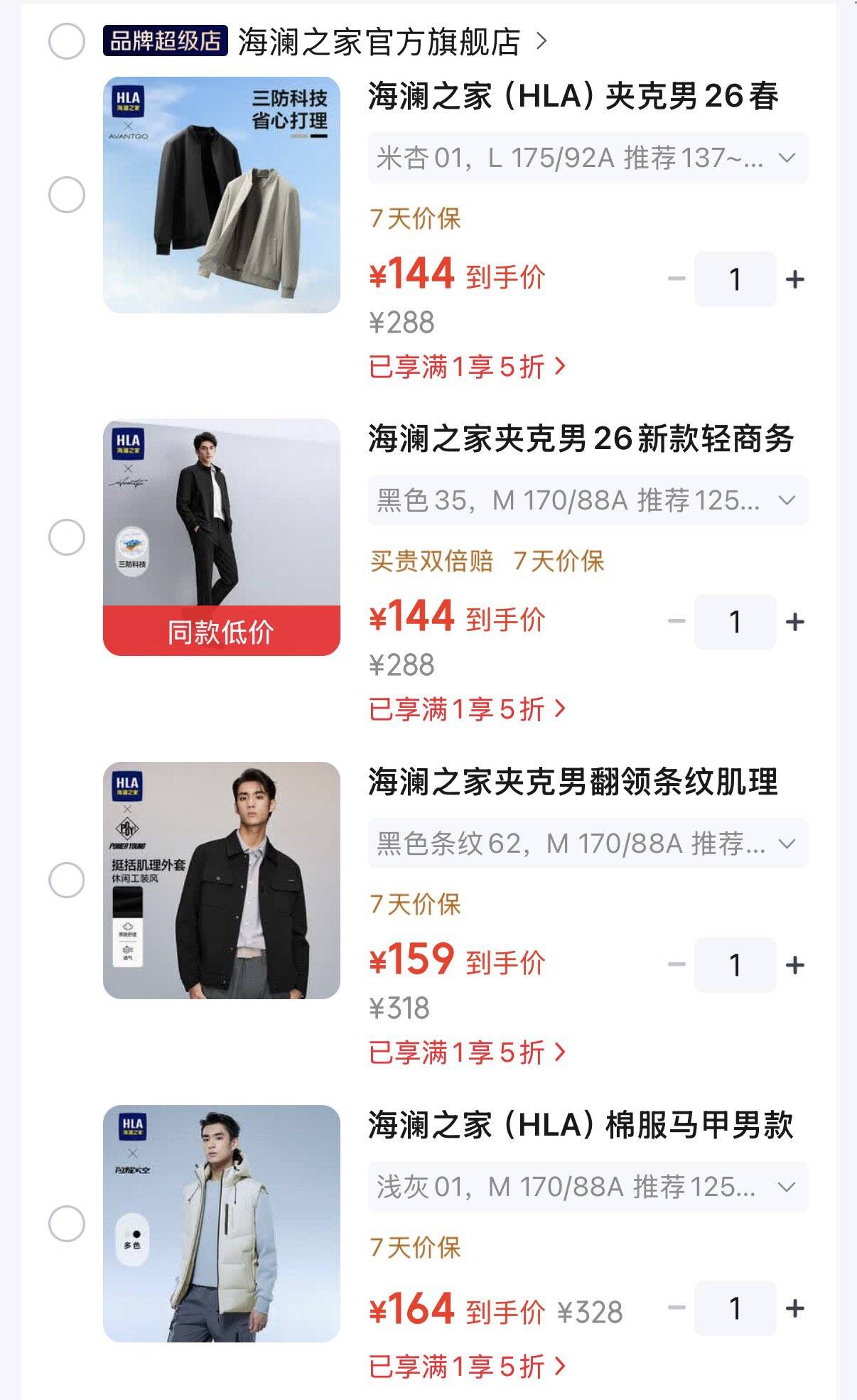This screenshot has width=857, height=1400.
Task: Select all items from 海澜之家官方旗舰店
Action: point(67,41)
